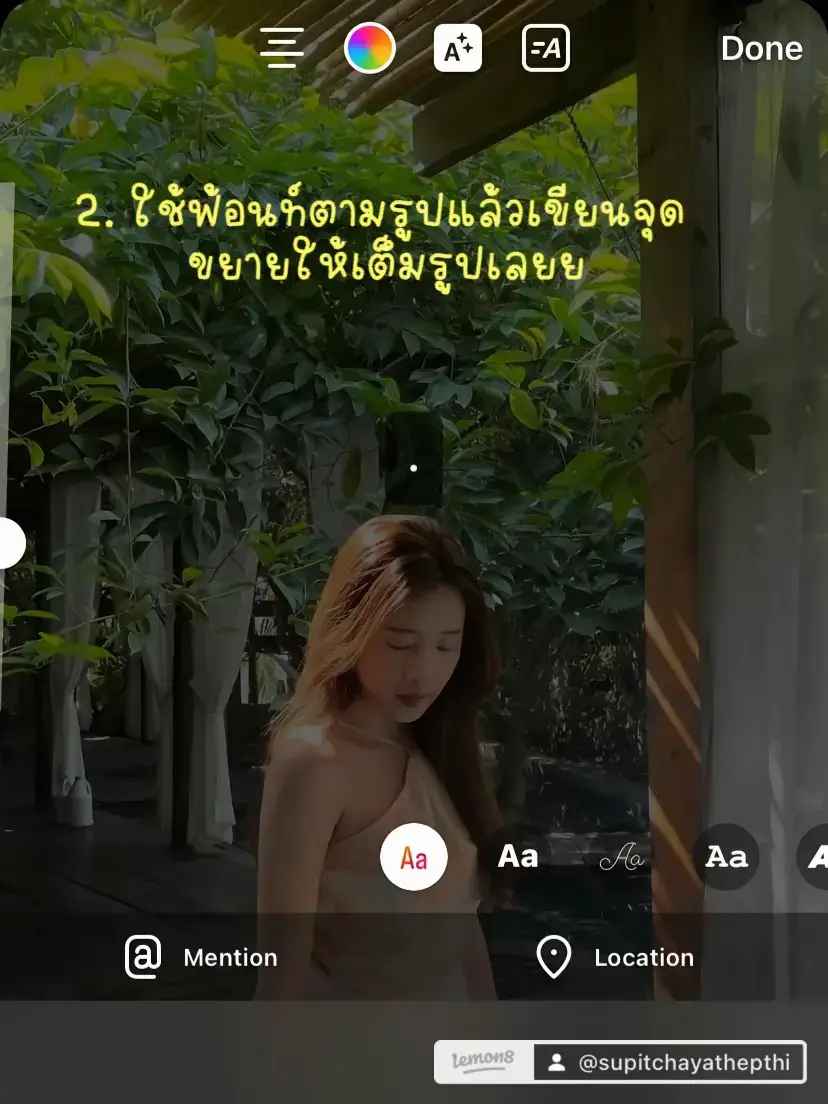
Task: Switch to the bold white Aa font style
Action: point(517,856)
